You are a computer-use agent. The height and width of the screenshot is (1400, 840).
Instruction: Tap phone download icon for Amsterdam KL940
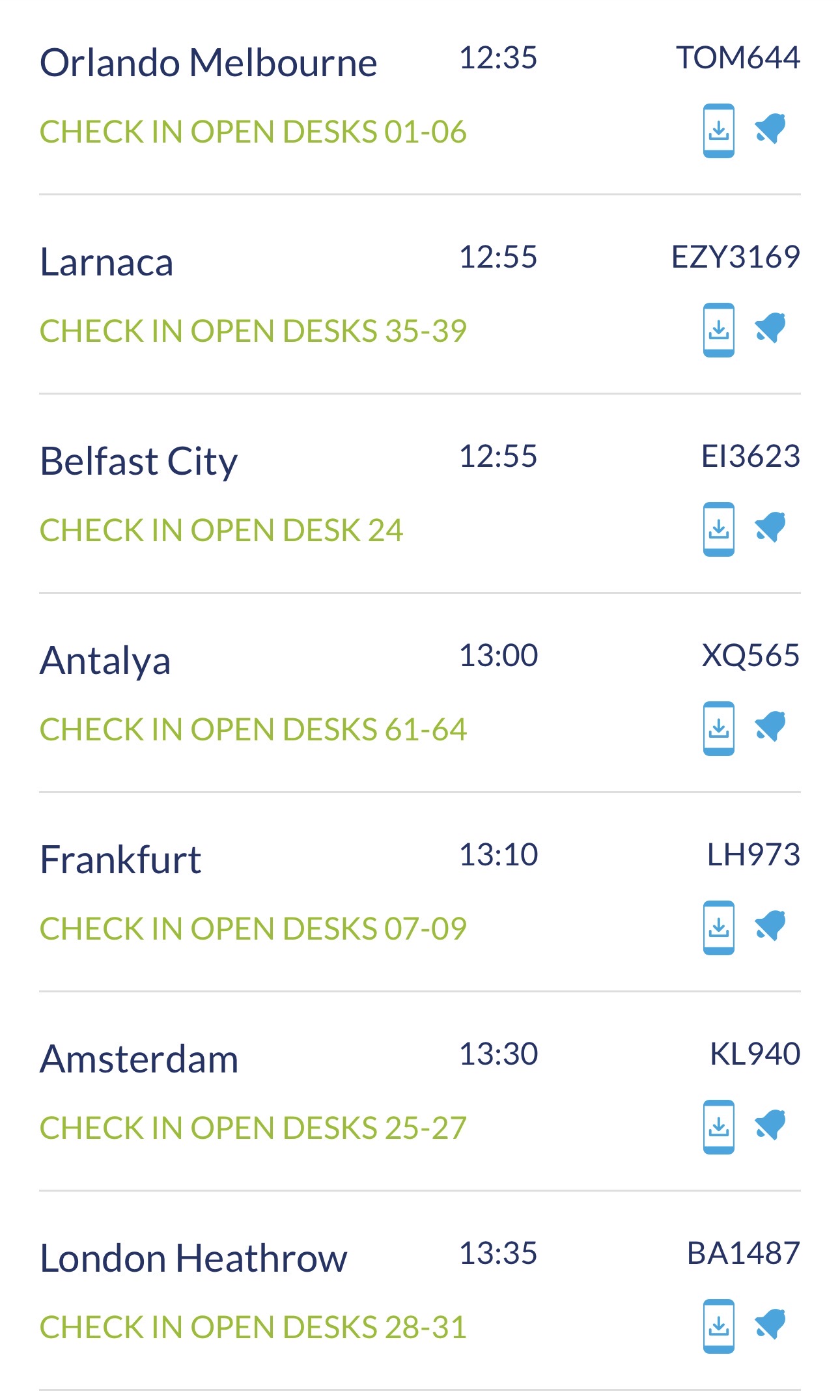click(x=718, y=1127)
